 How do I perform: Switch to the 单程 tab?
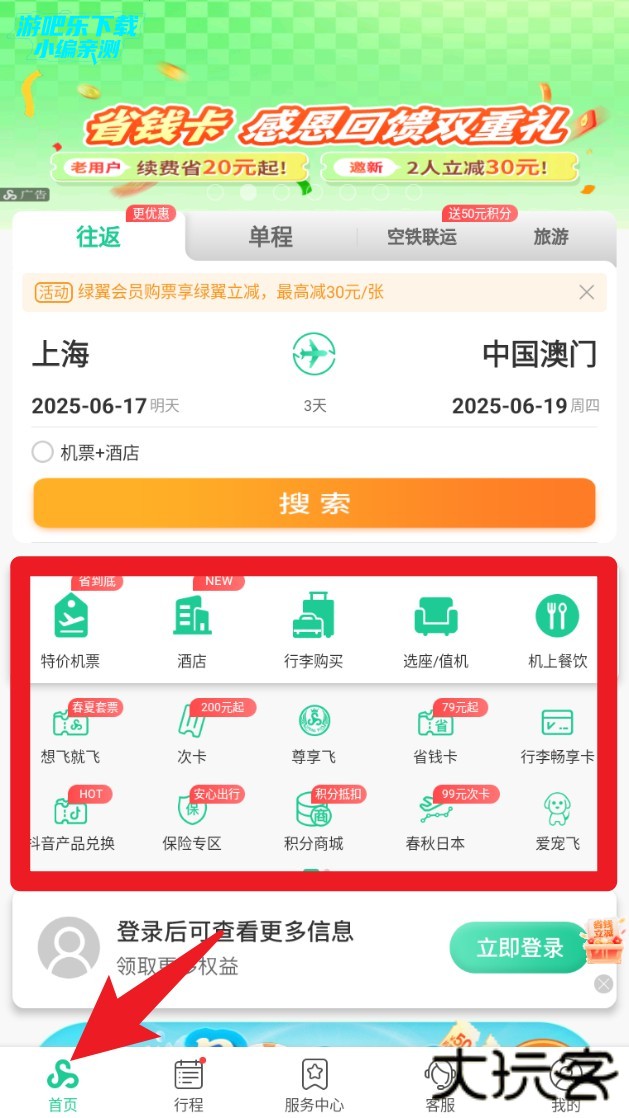pos(270,237)
